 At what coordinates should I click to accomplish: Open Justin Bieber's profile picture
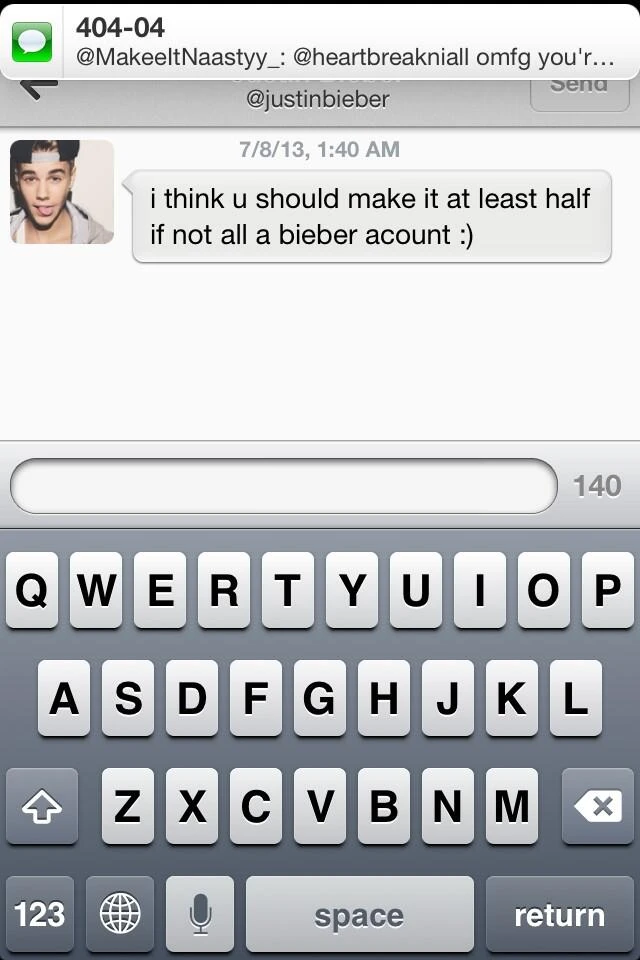coord(62,192)
